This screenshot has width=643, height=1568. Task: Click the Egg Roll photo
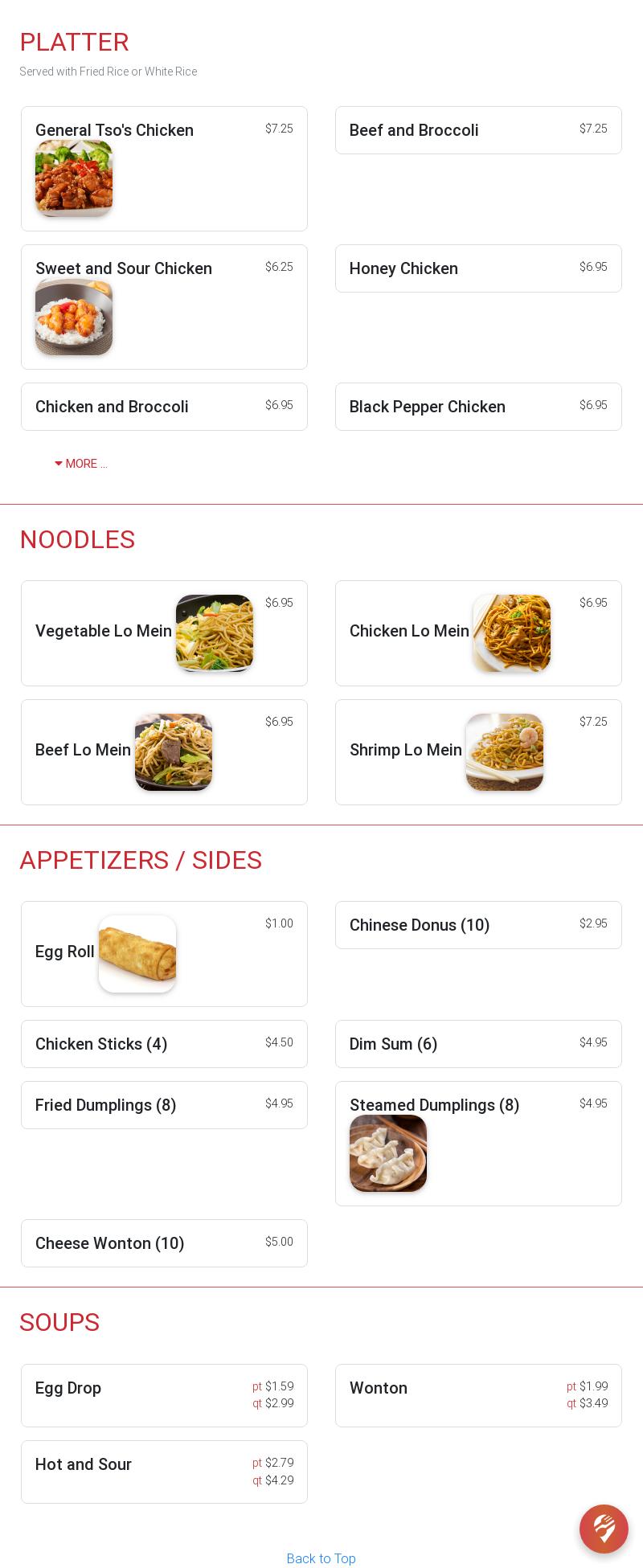(137, 953)
